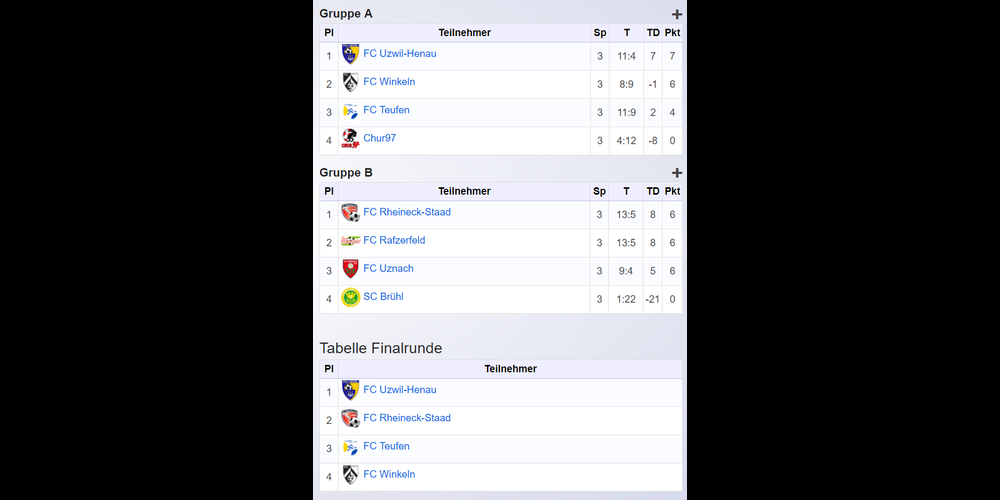Image resolution: width=1000 pixels, height=500 pixels.
Task: Open FC Rheineck-Staad in Gruppe B
Action: 406,212
